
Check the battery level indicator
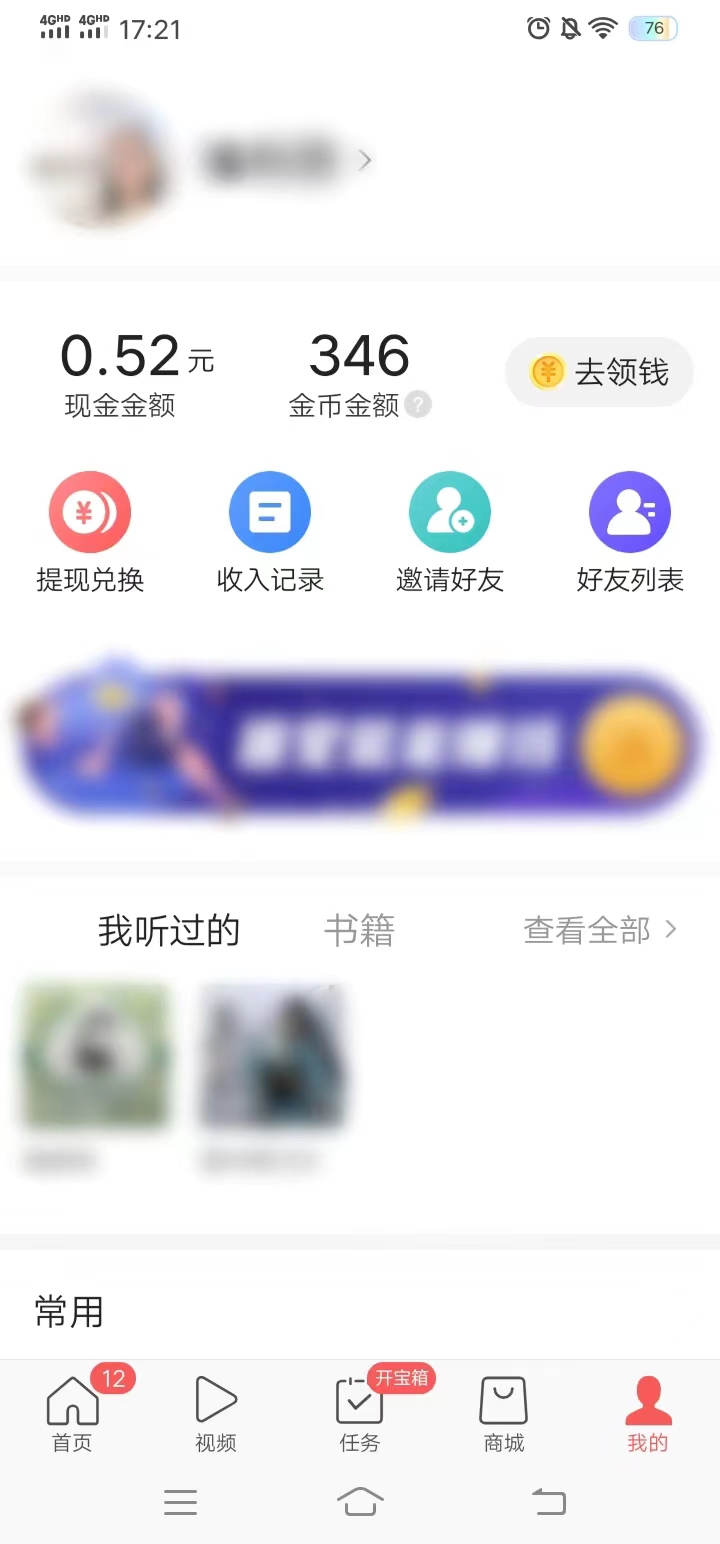coord(653,28)
